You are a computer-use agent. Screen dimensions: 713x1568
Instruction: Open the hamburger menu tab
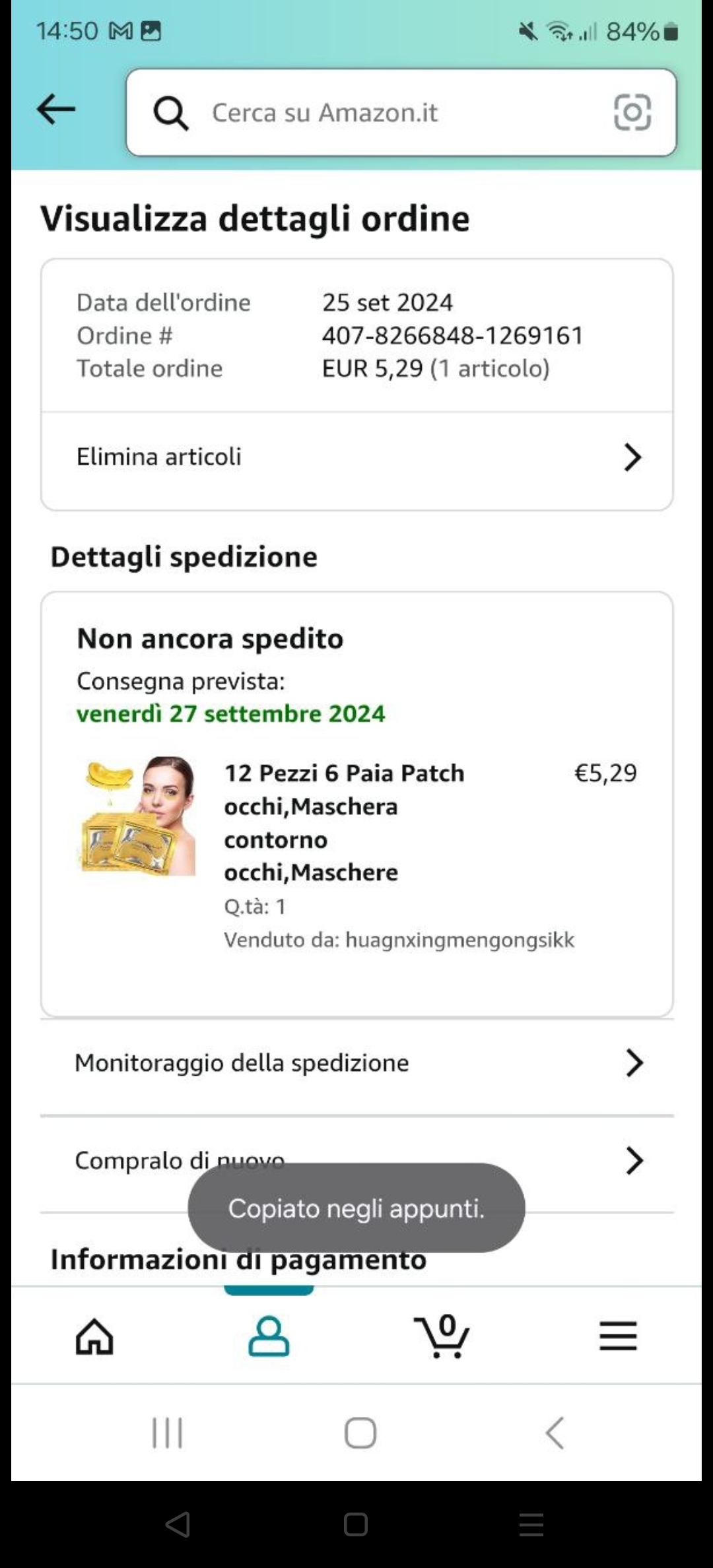tap(618, 1337)
